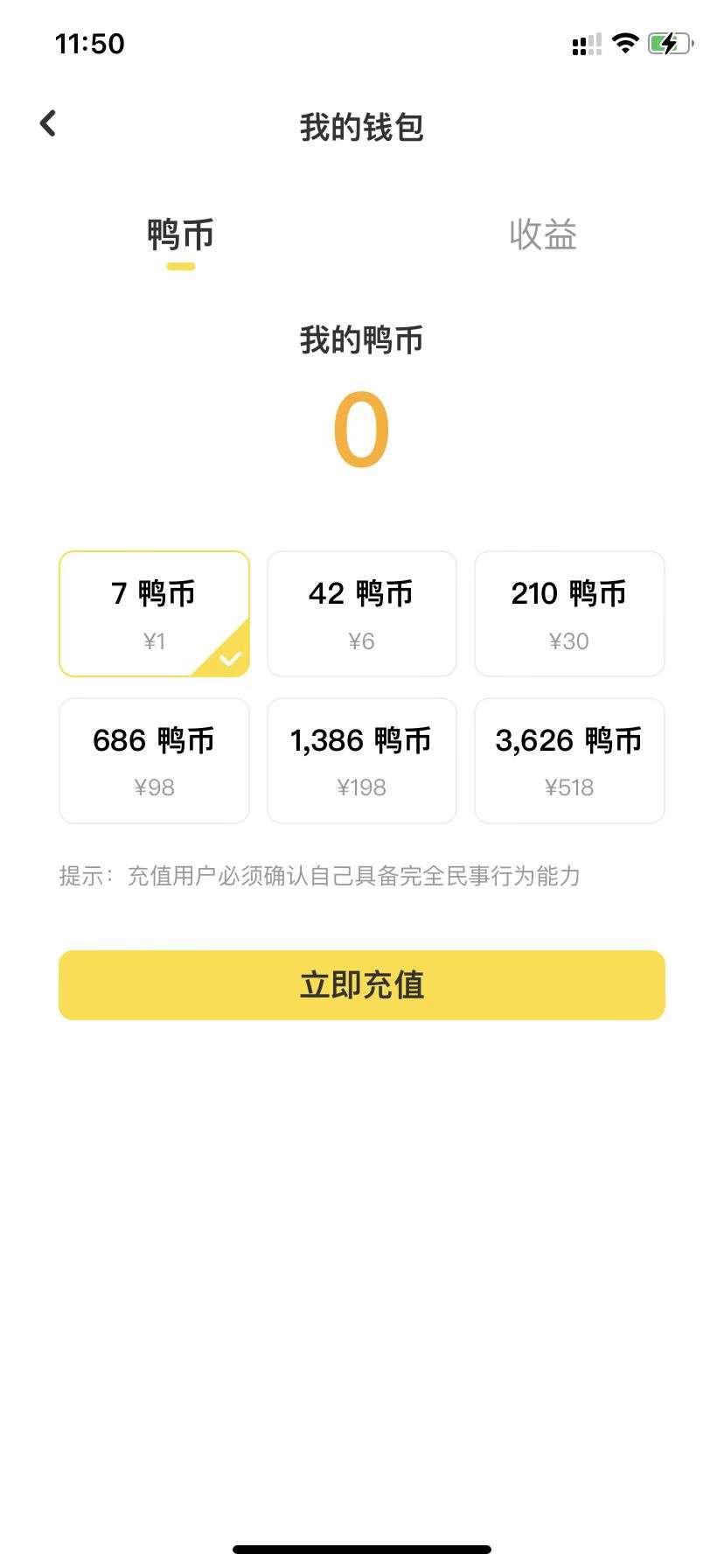Pick the 3,626 鸭币 ¥518 option

(x=569, y=760)
